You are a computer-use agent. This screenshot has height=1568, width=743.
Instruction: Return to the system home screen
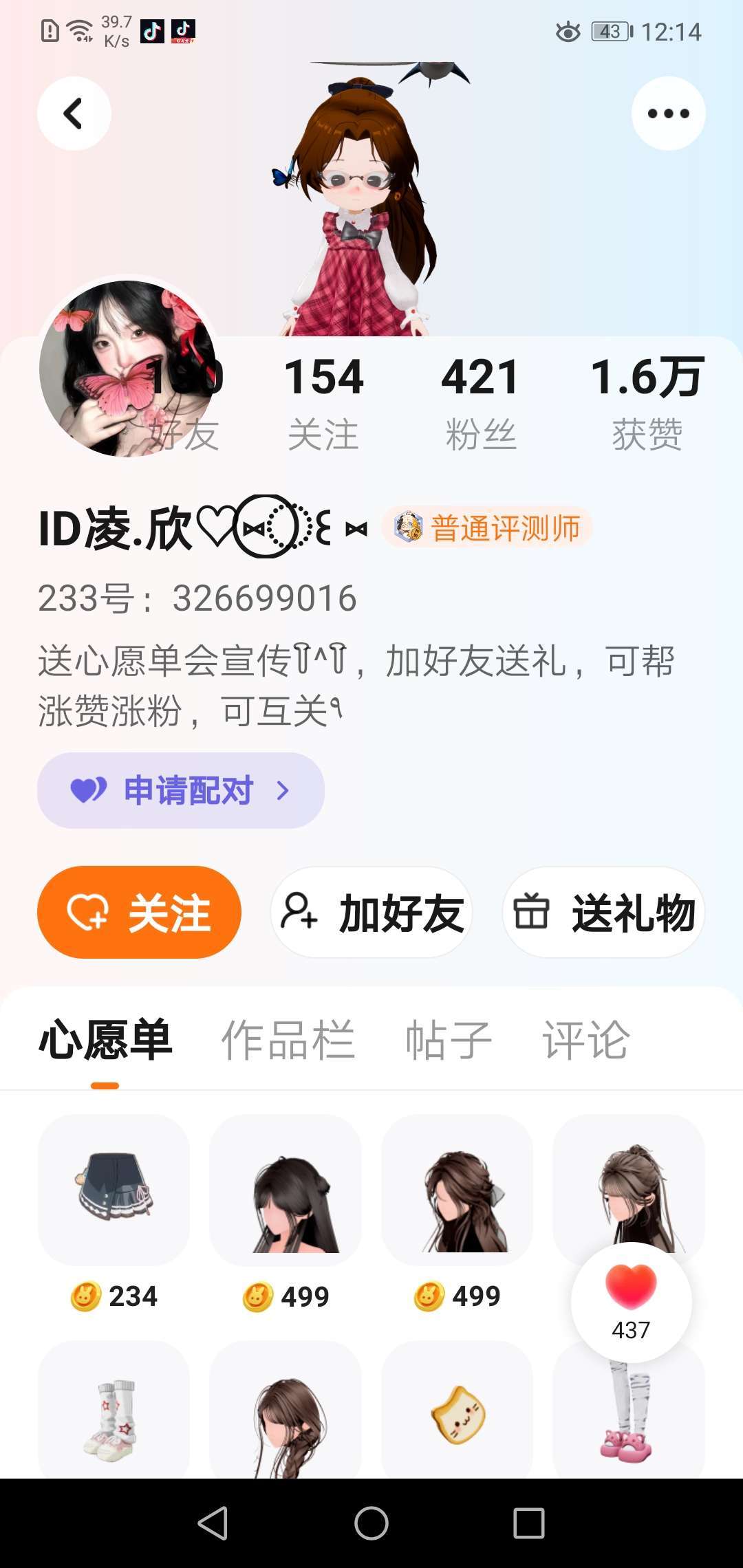click(x=371, y=1523)
